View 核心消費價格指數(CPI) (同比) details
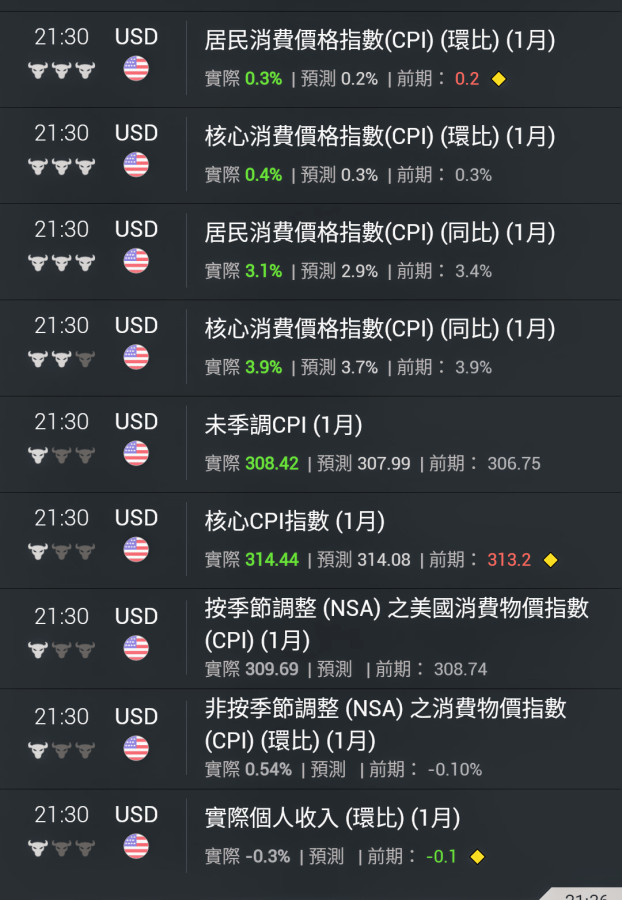The height and width of the screenshot is (900, 622). point(379,329)
